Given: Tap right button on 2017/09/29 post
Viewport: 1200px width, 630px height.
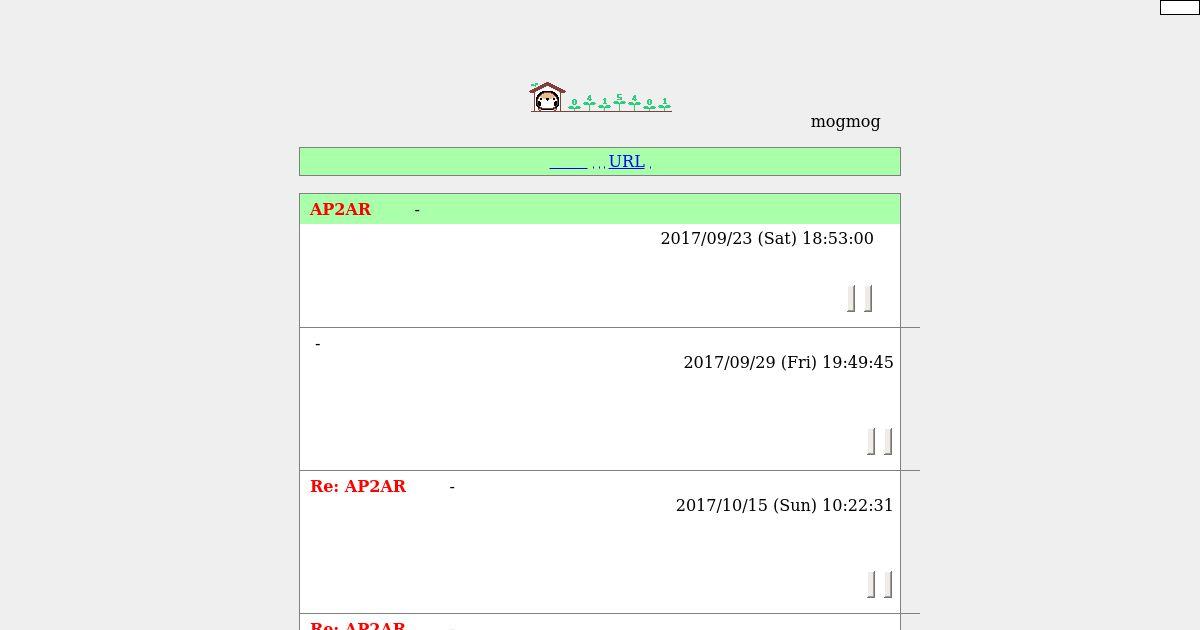Looking at the screenshot, I should click(888, 441).
